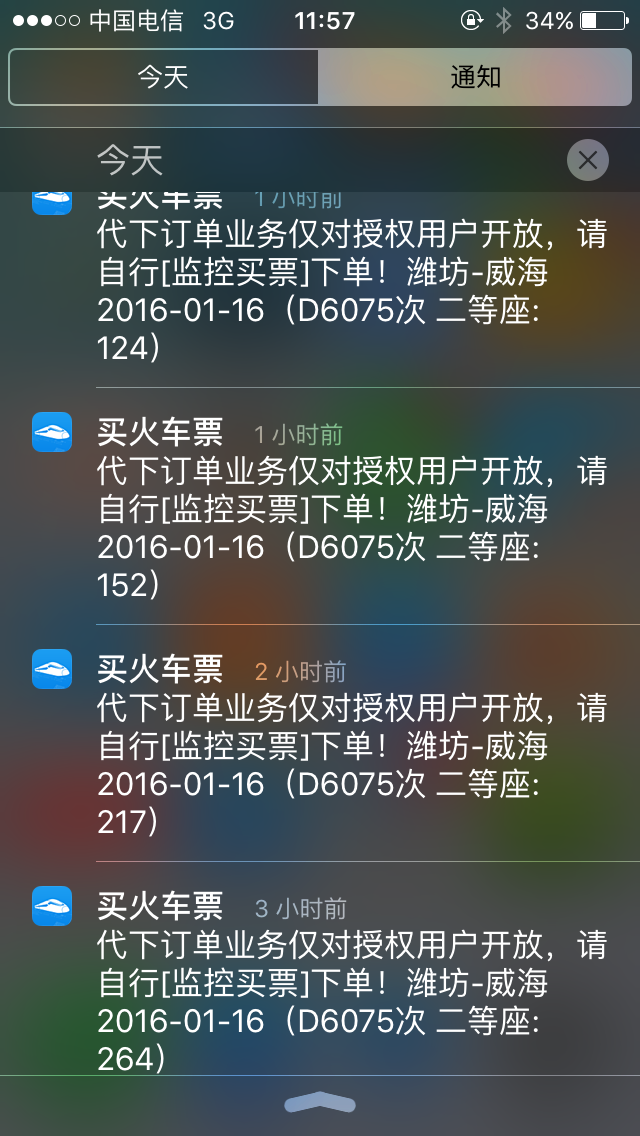Open the 买火车票 notification showing 二等座: 264
This screenshot has height=1136, width=640.
click(x=320, y=969)
